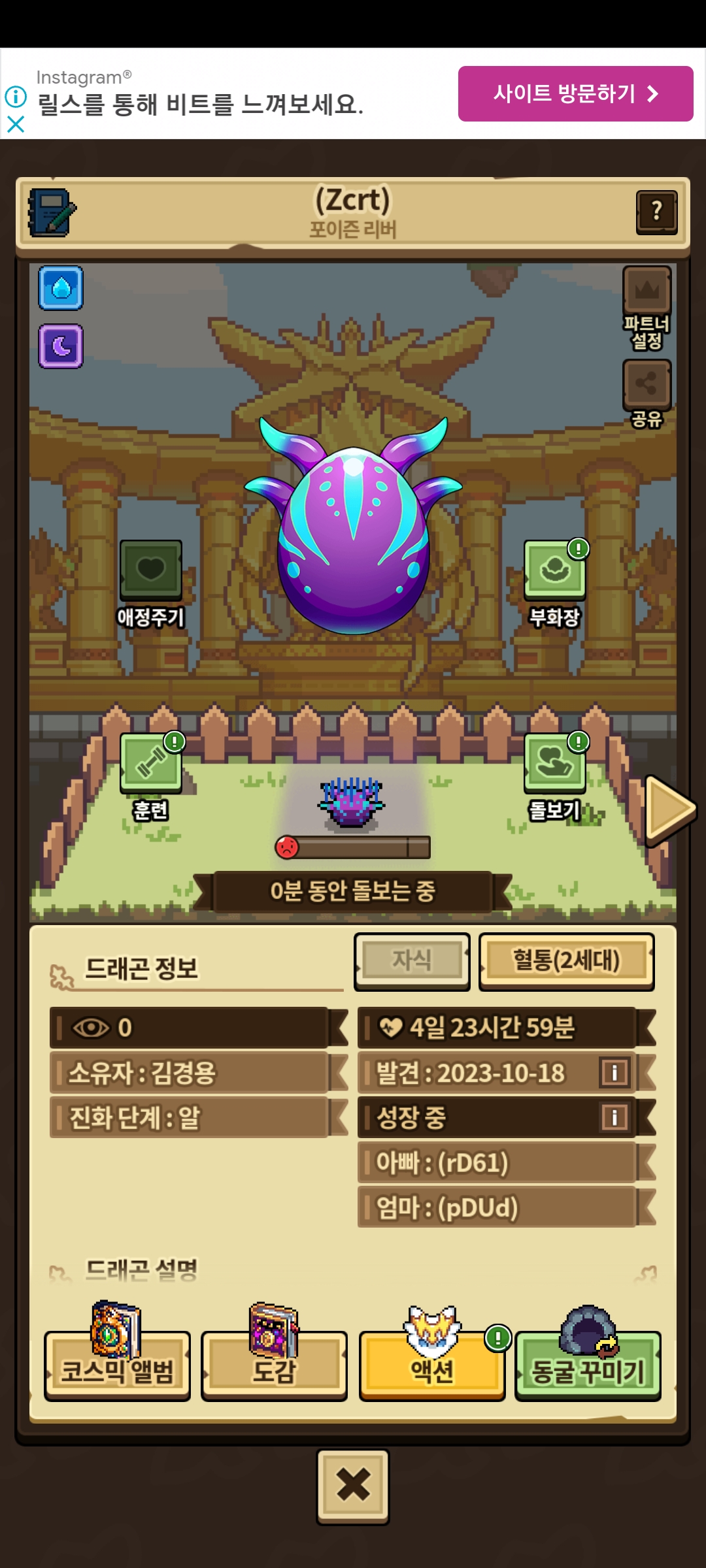Show info for 발견 date
706x1568 pixels.
point(614,1072)
